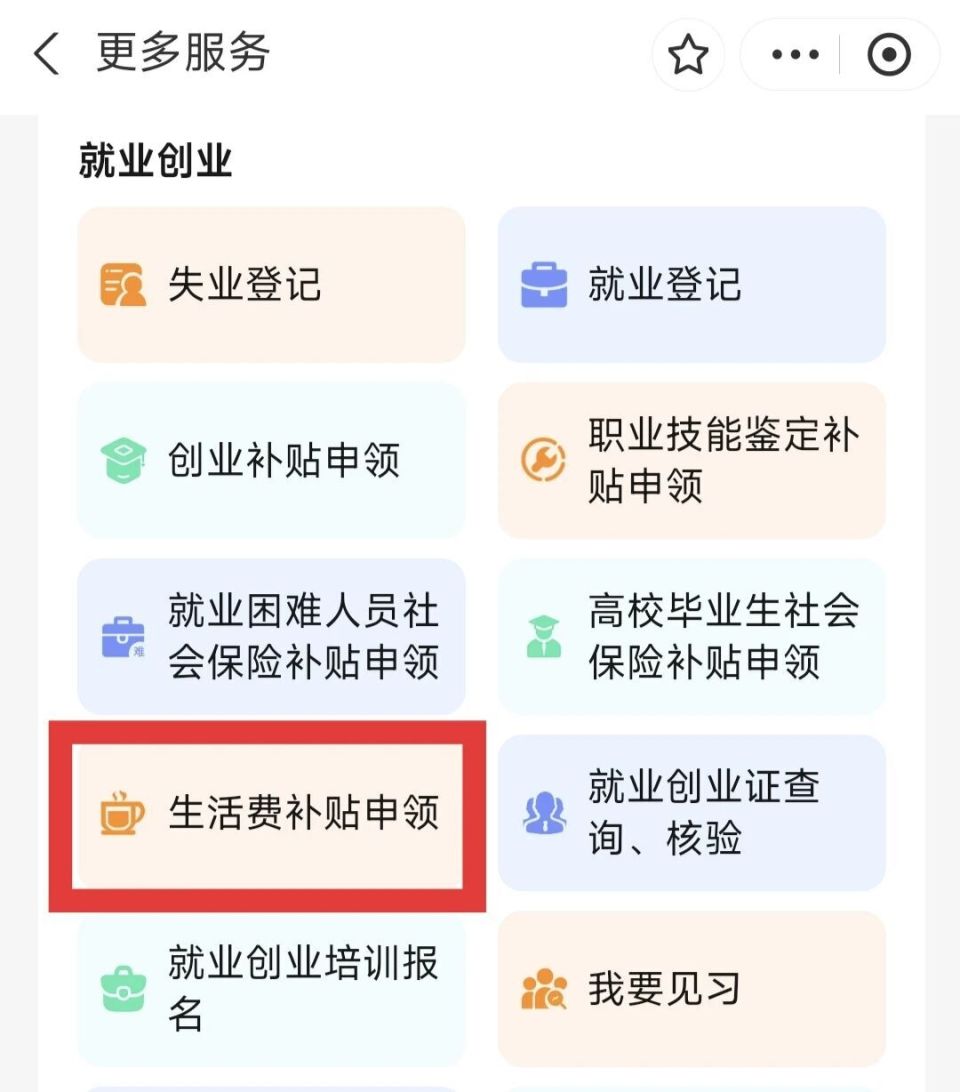
Task: Tap the 就业困难人员 briefcase icon
Action: [x=122, y=637]
